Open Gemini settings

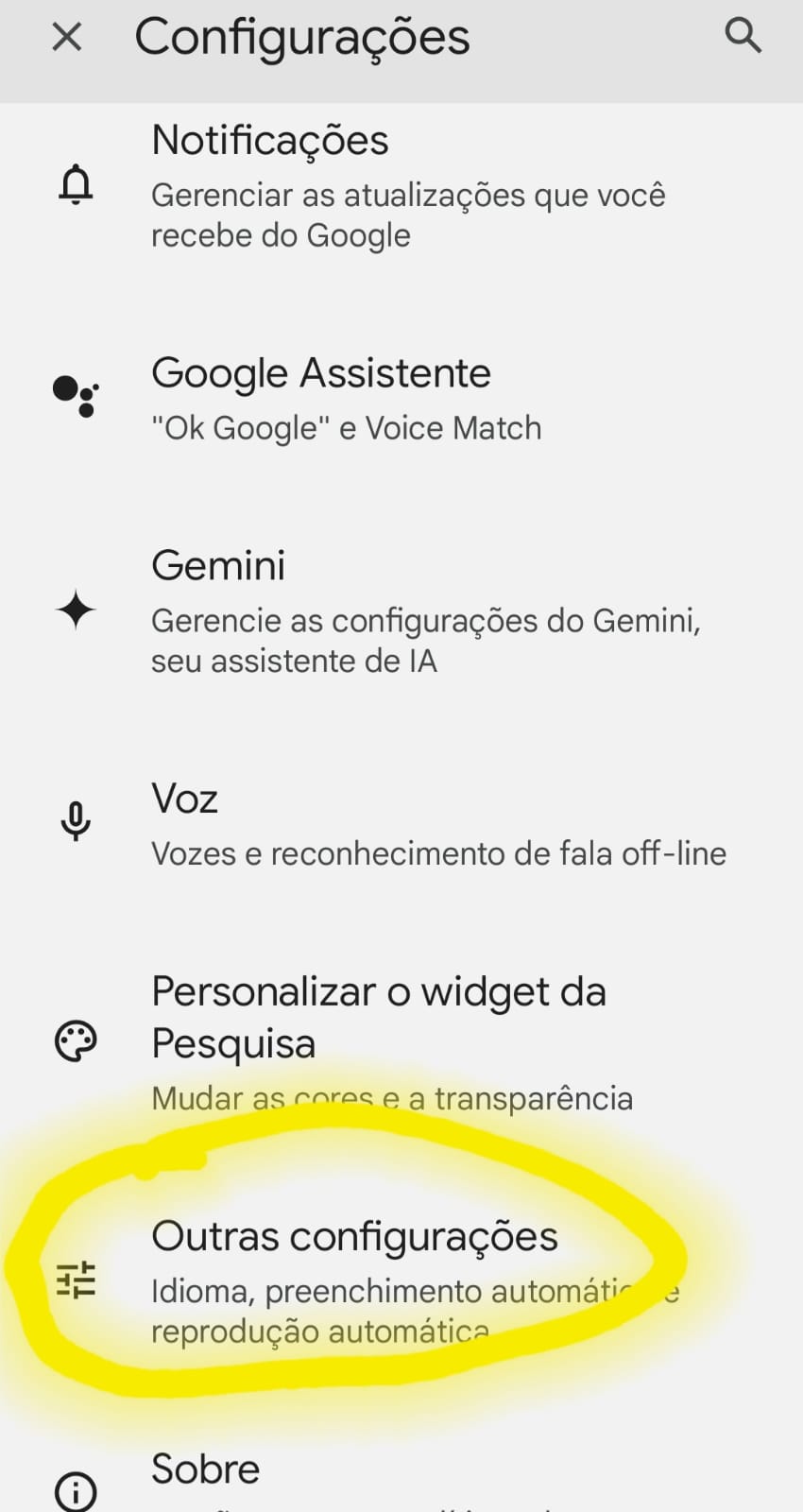pos(406,610)
